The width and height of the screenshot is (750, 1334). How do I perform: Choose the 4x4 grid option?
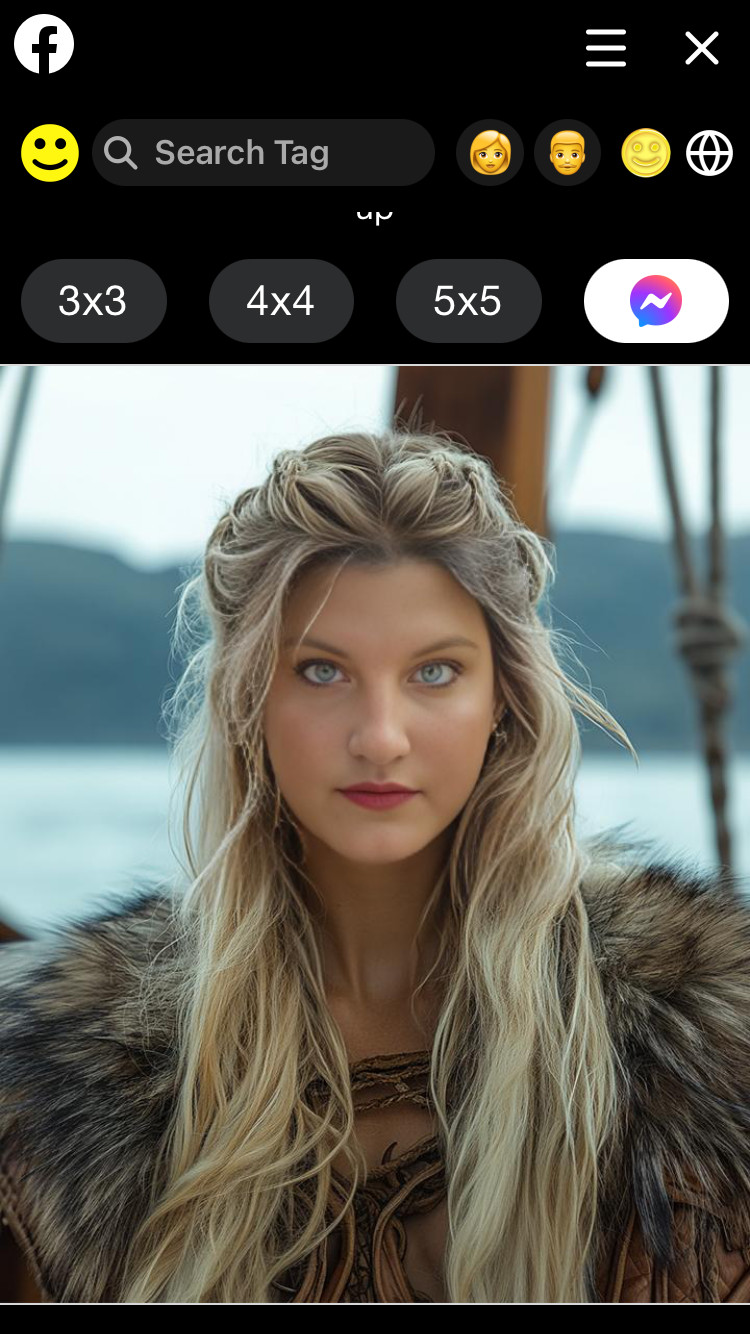[x=281, y=301]
